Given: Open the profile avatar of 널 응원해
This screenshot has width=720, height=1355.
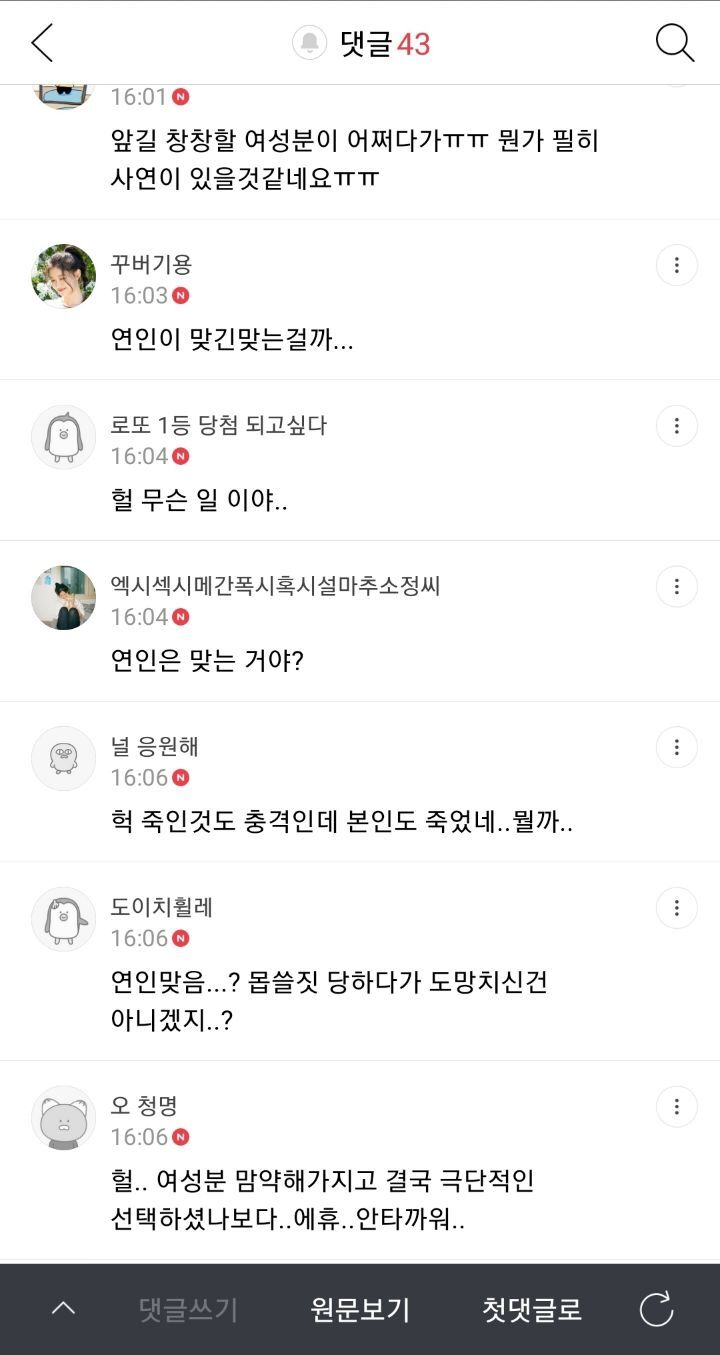Looking at the screenshot, I should click(x=64, y=758).
